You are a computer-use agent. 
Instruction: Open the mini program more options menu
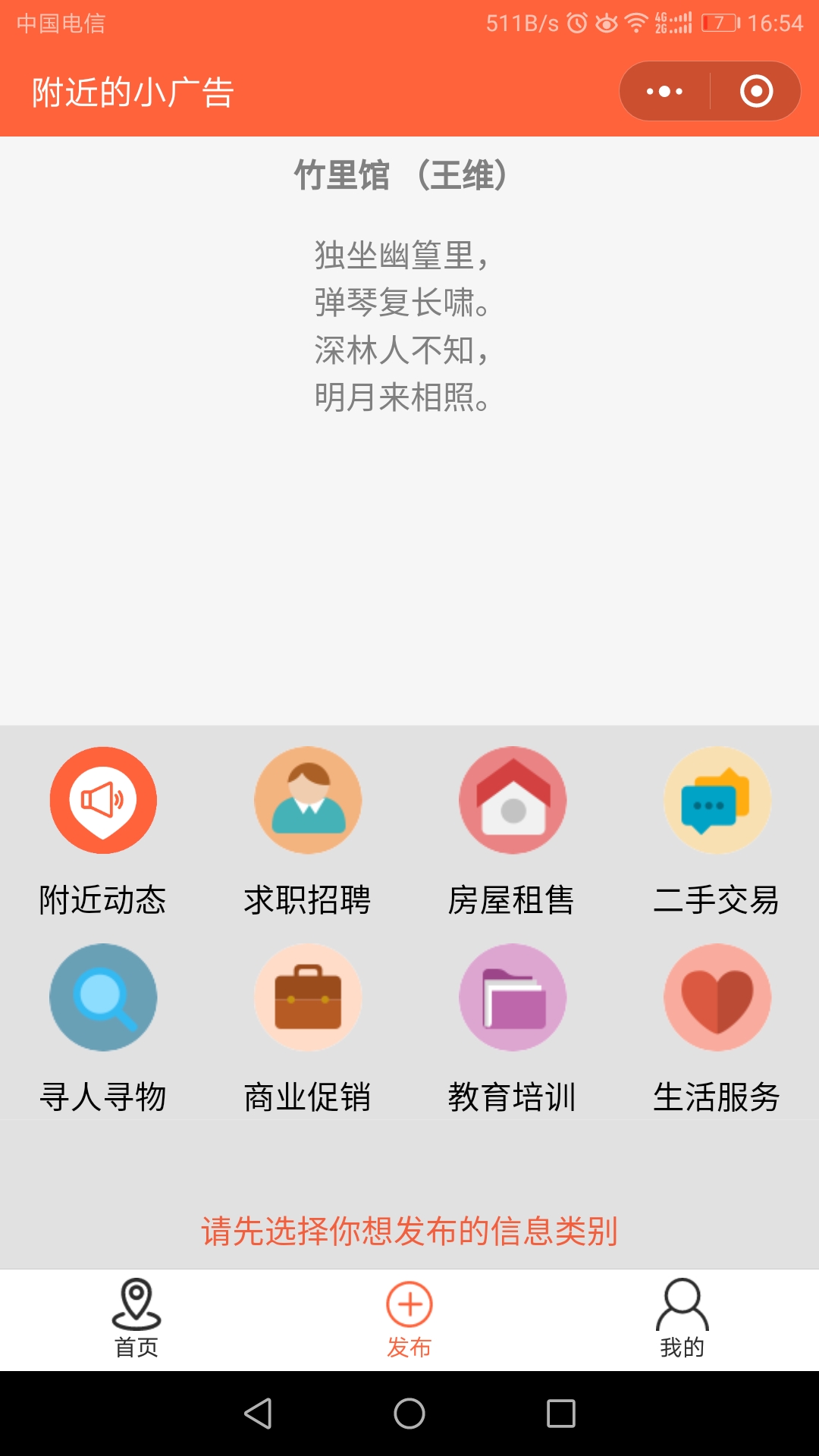[x=665, y=92]
